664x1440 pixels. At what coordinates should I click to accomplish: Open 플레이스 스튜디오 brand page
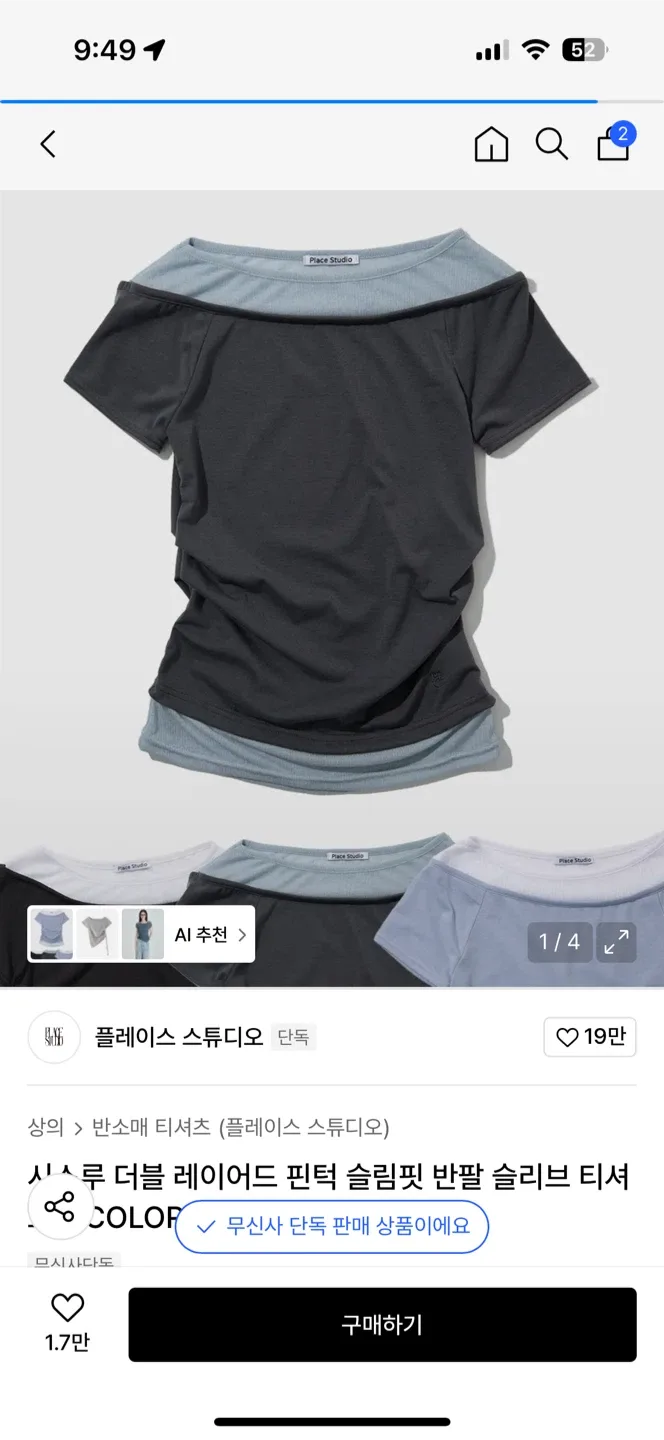pyautogui.click(x=178, y=1037)
